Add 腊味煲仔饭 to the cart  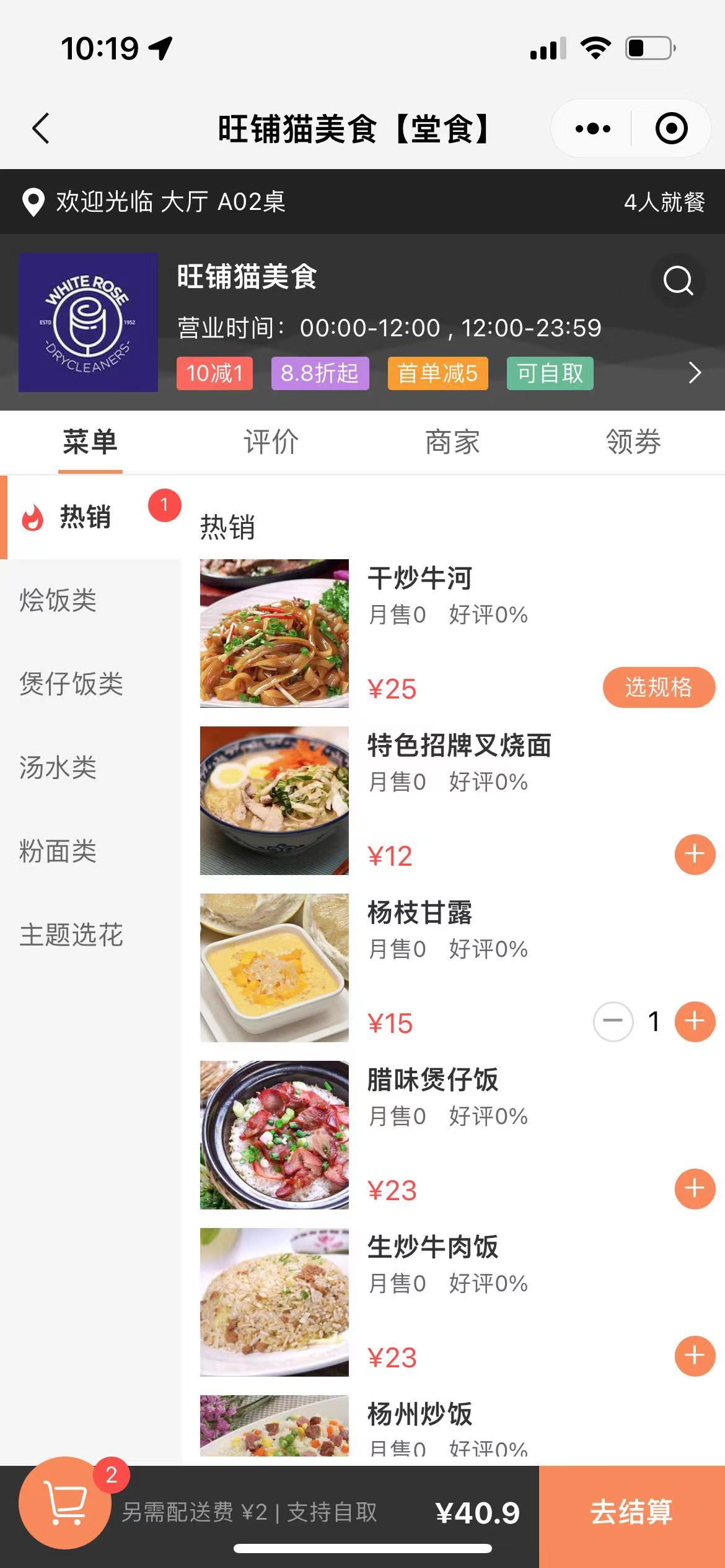point(695,1189)
